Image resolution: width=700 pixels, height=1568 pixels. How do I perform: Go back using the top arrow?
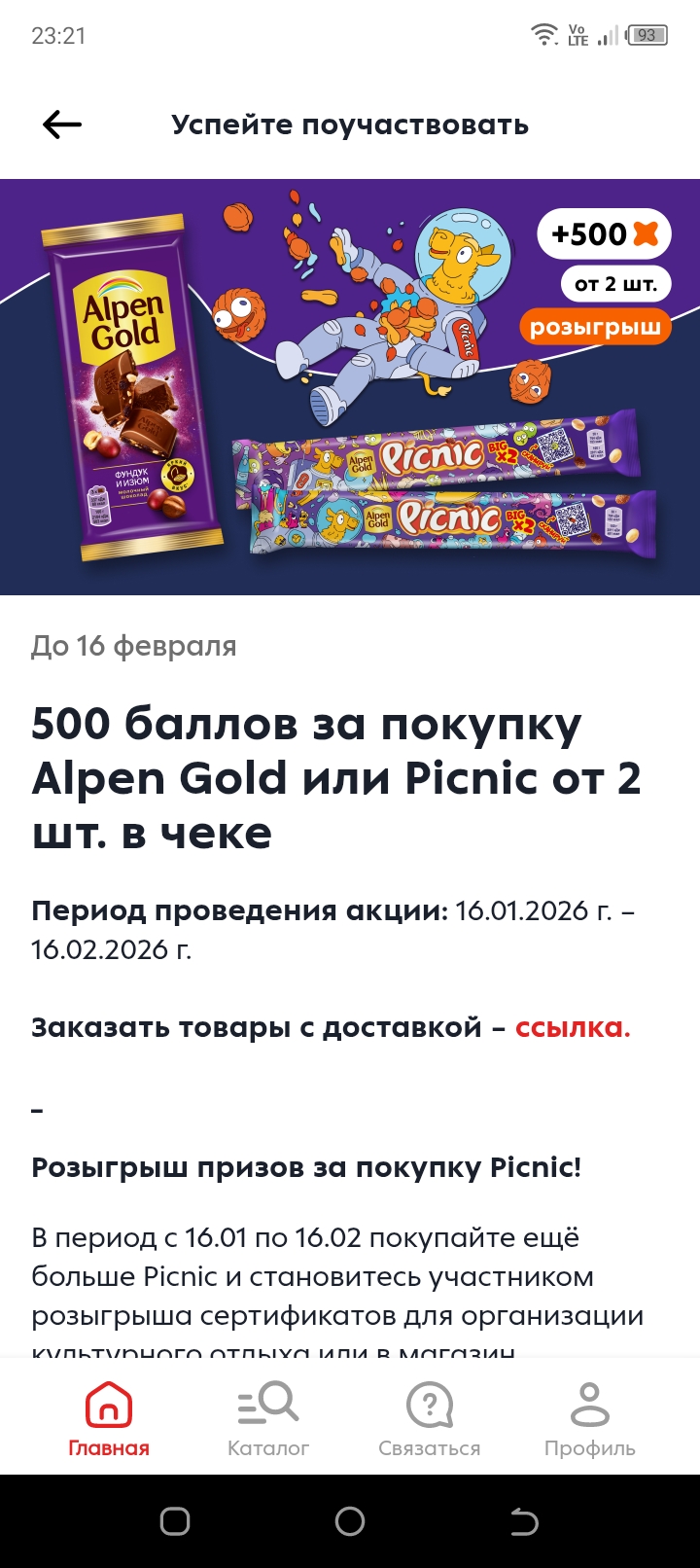[x=62, y=125]
